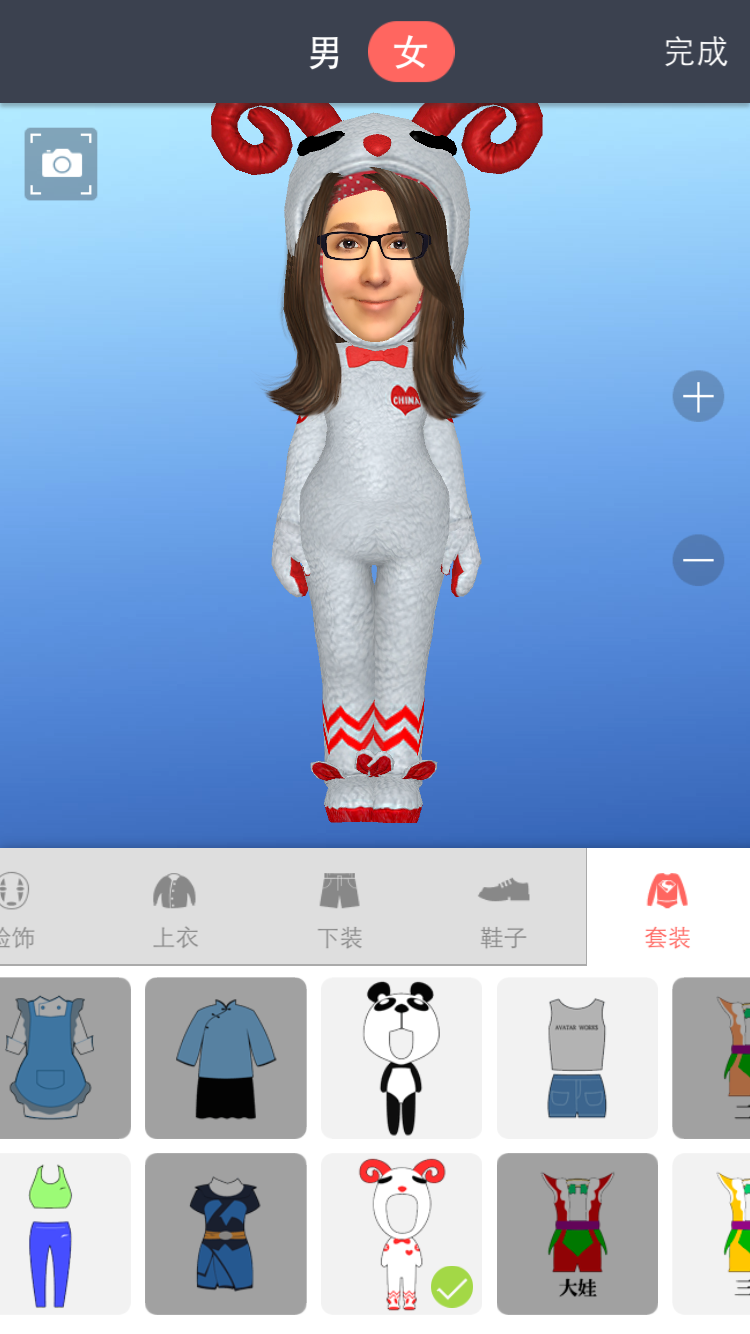The width and height of the screenshot is (750, 1334).
Task: Pick the blue top with black skirt outfit
Action: pyautogui.click(x=226, y=1058)
